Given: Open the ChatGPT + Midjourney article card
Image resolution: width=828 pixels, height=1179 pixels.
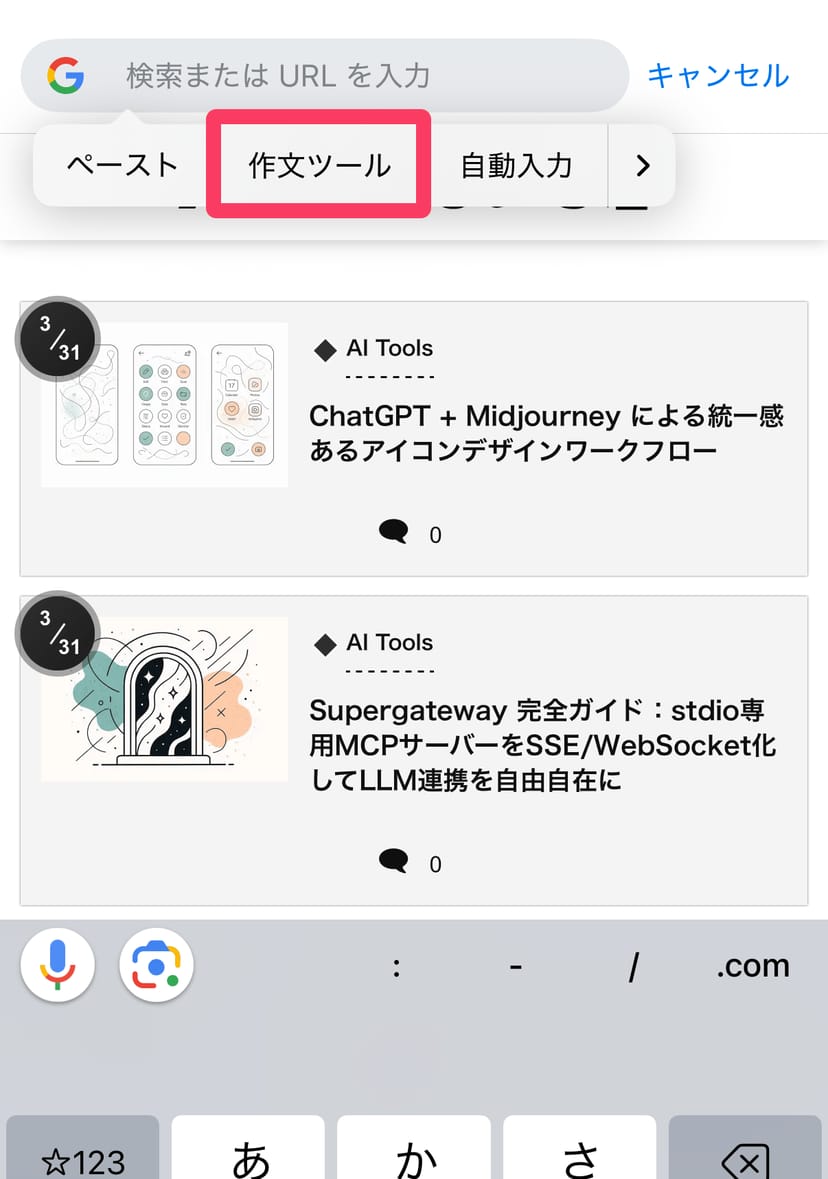Looking at the screenshot, I should pos(546,432).
